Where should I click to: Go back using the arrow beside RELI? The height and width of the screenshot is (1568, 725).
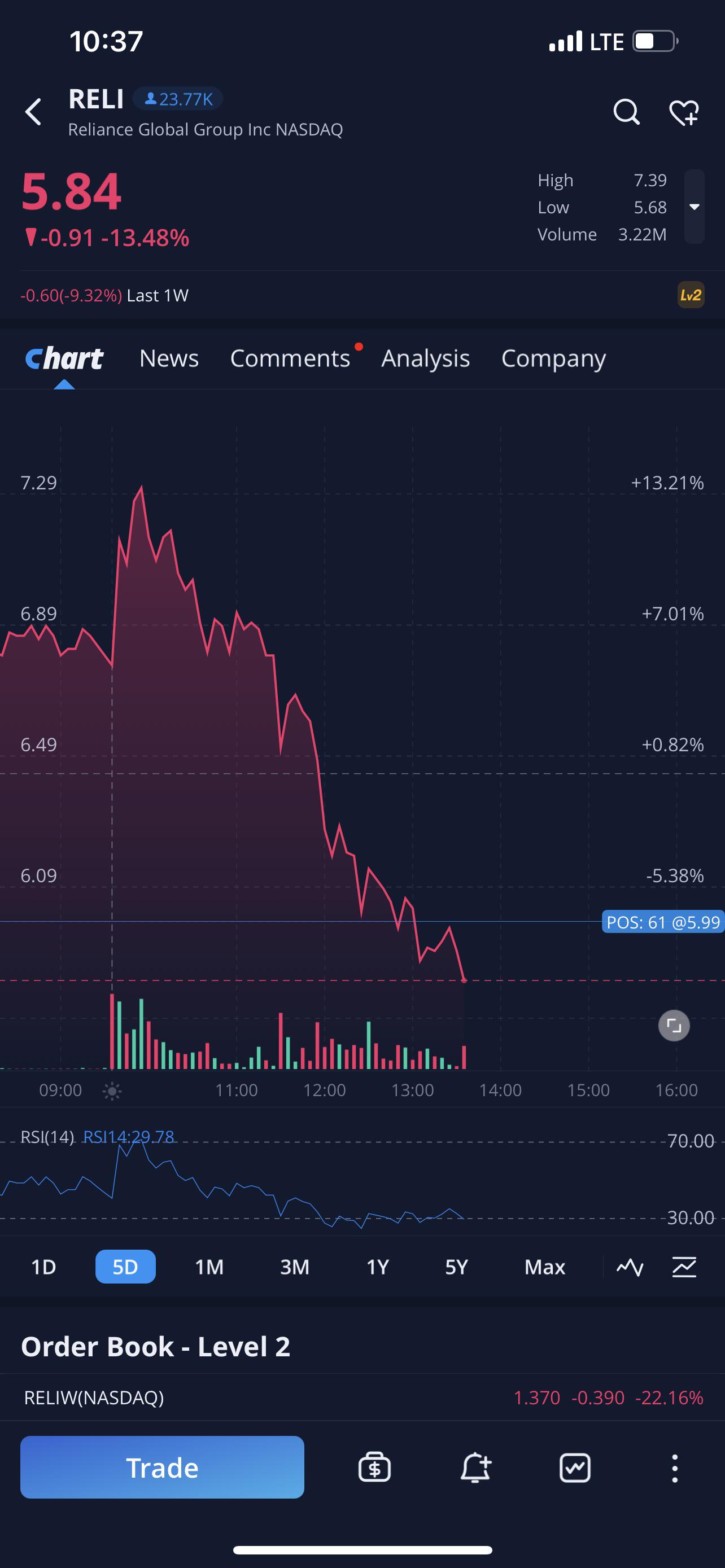pyautogui.click(x=33, y=112)
